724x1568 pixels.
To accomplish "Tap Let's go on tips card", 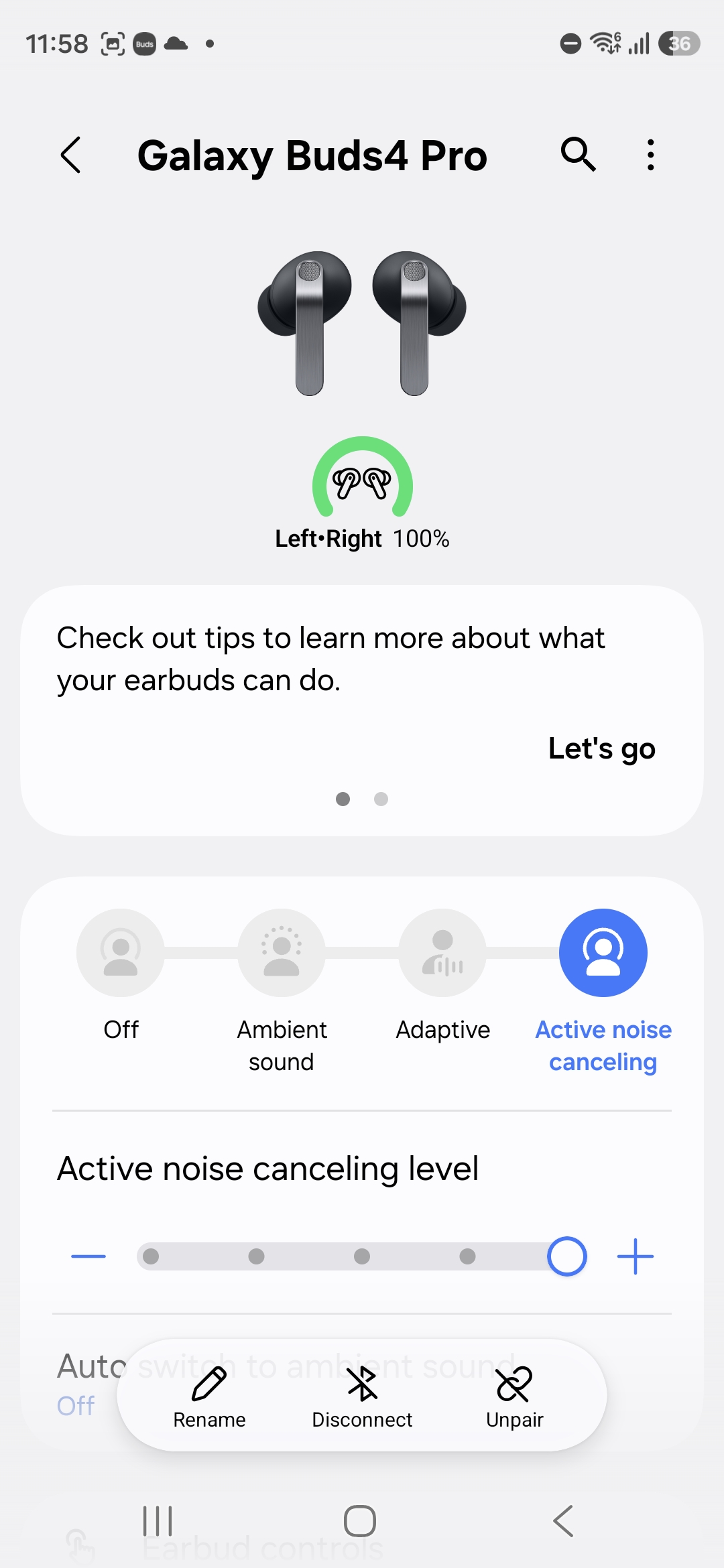I will click(x=601, y=748).
